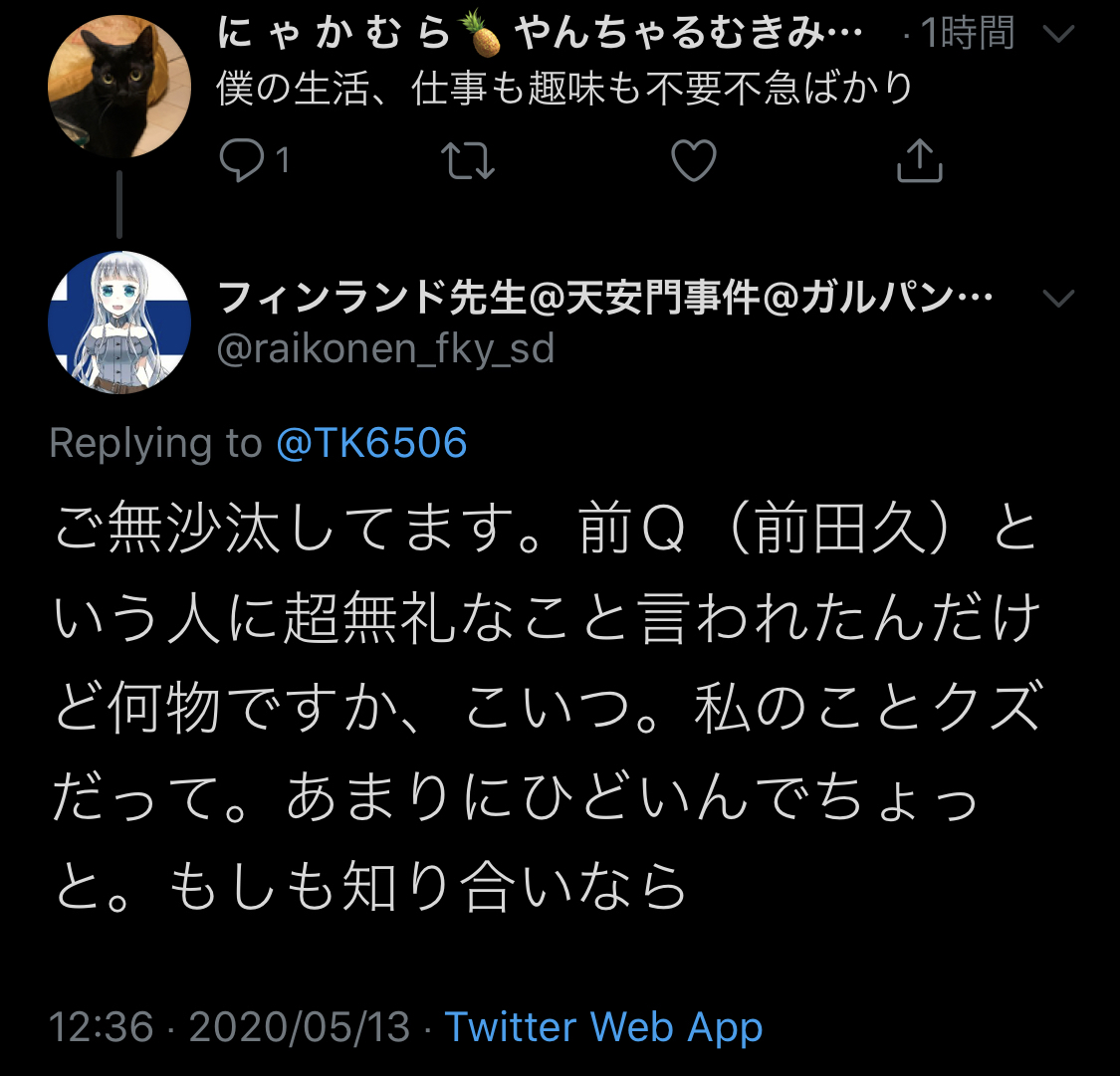
Task: Open the @TK6506 mention link
Action: pos(371,443)
